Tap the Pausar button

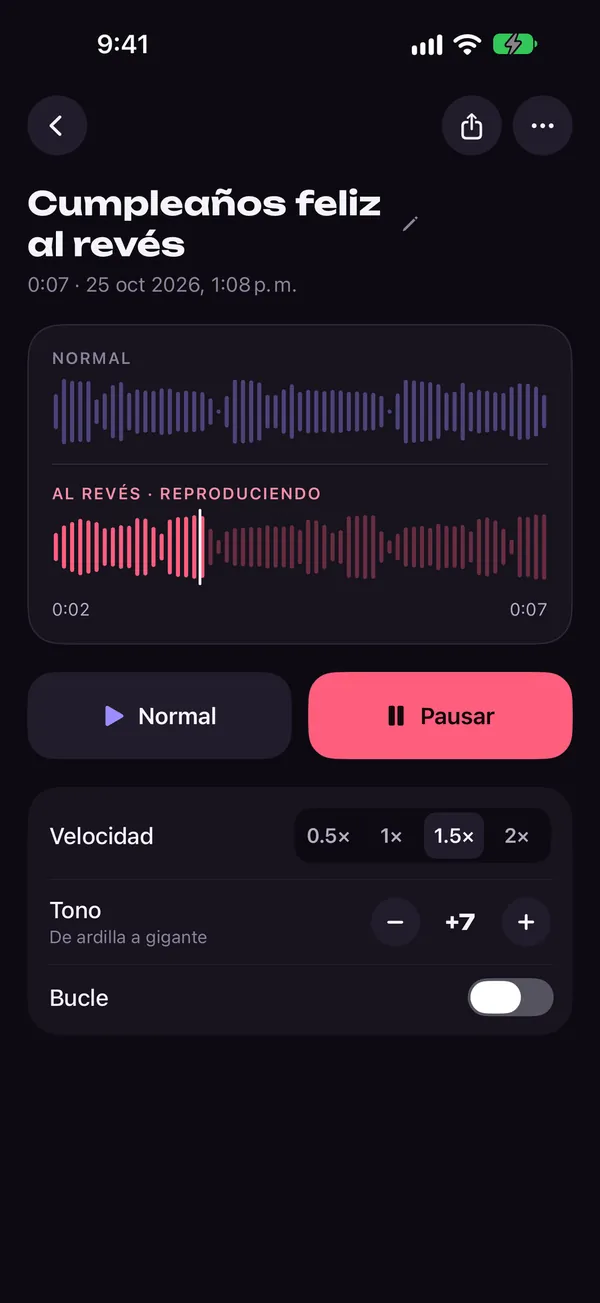click(440, 716)
